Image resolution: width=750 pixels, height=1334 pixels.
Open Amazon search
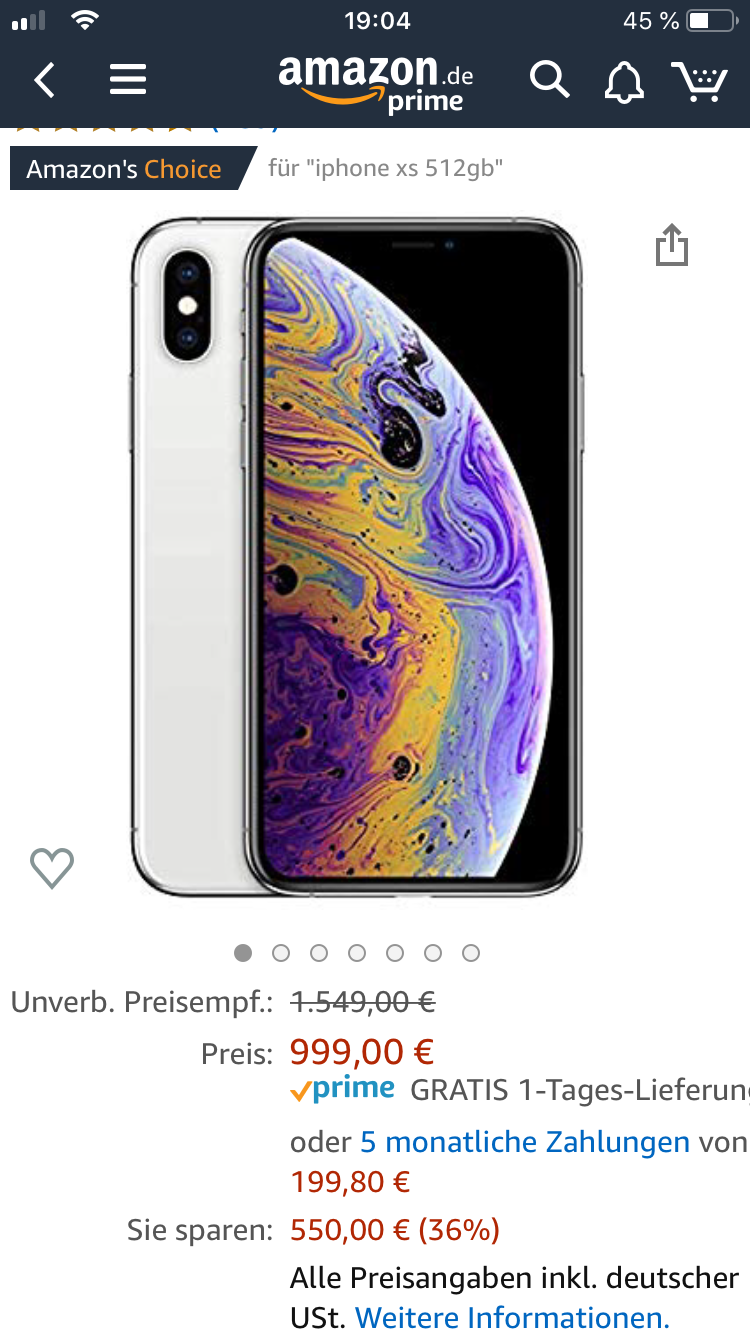549,80
